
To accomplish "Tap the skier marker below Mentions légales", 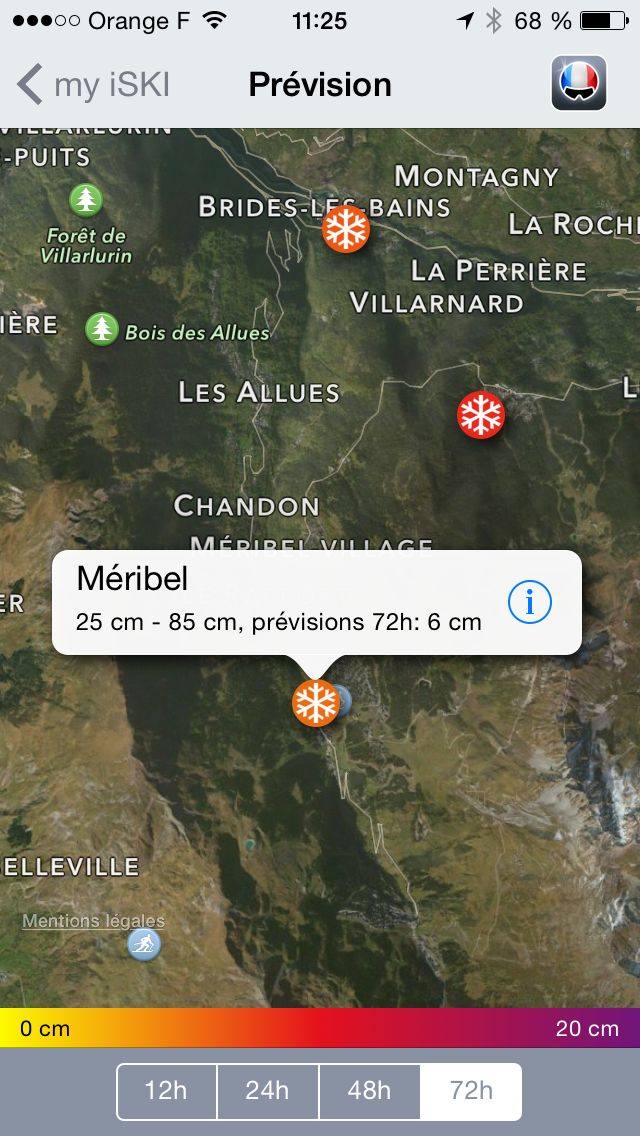I will click(x=144, y=945).
